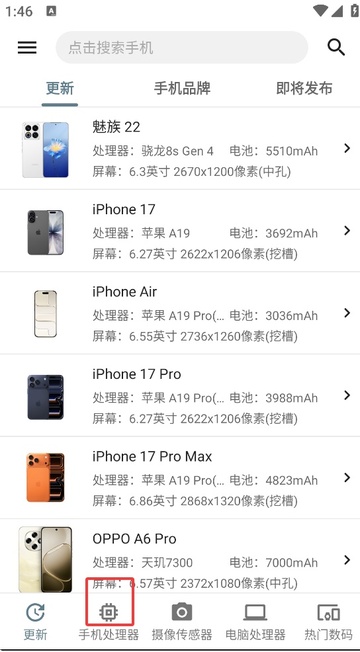The image size is (360, 652).
Task: Go to 手机处理器 in bottom navigation
Action: pyautogui.click(x=108, y=621)
